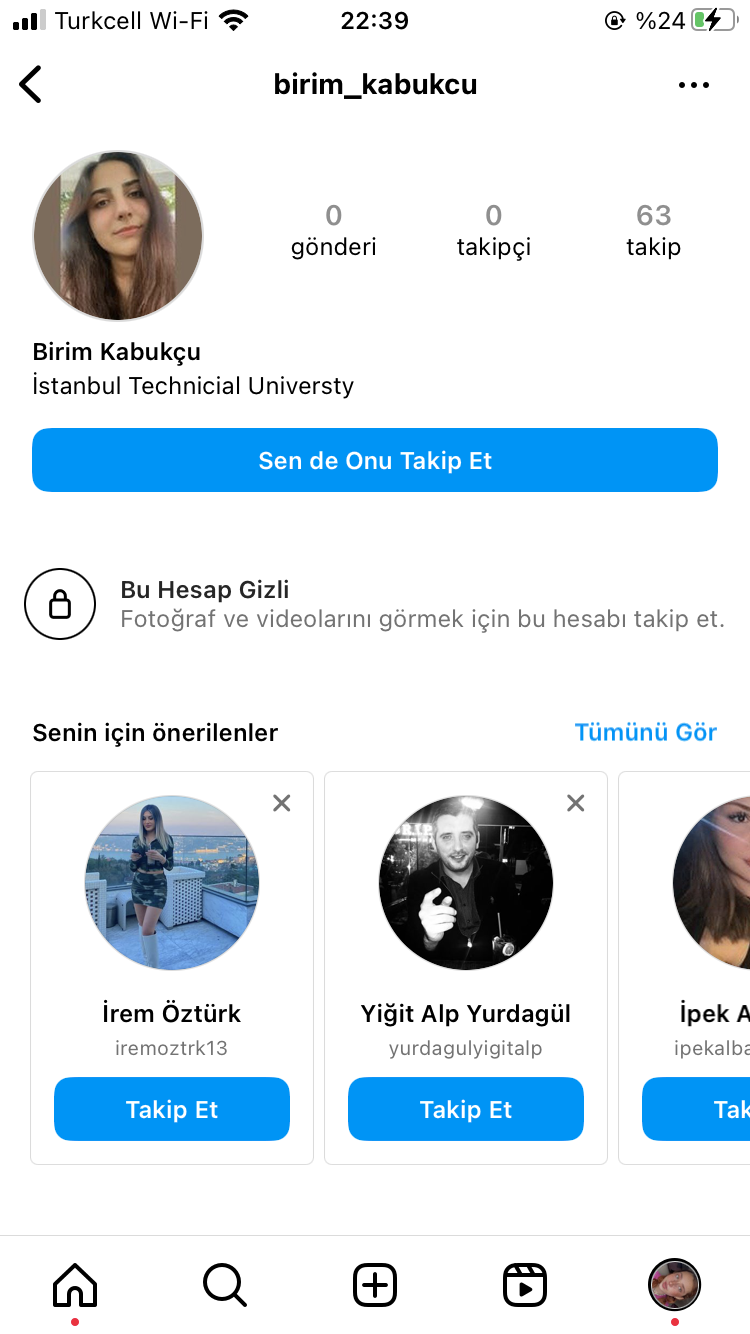Open İrem Öztürk's suggested profile photo
Image resolution: width=750 pixels, height=1334 pixels.
[172, 883]
